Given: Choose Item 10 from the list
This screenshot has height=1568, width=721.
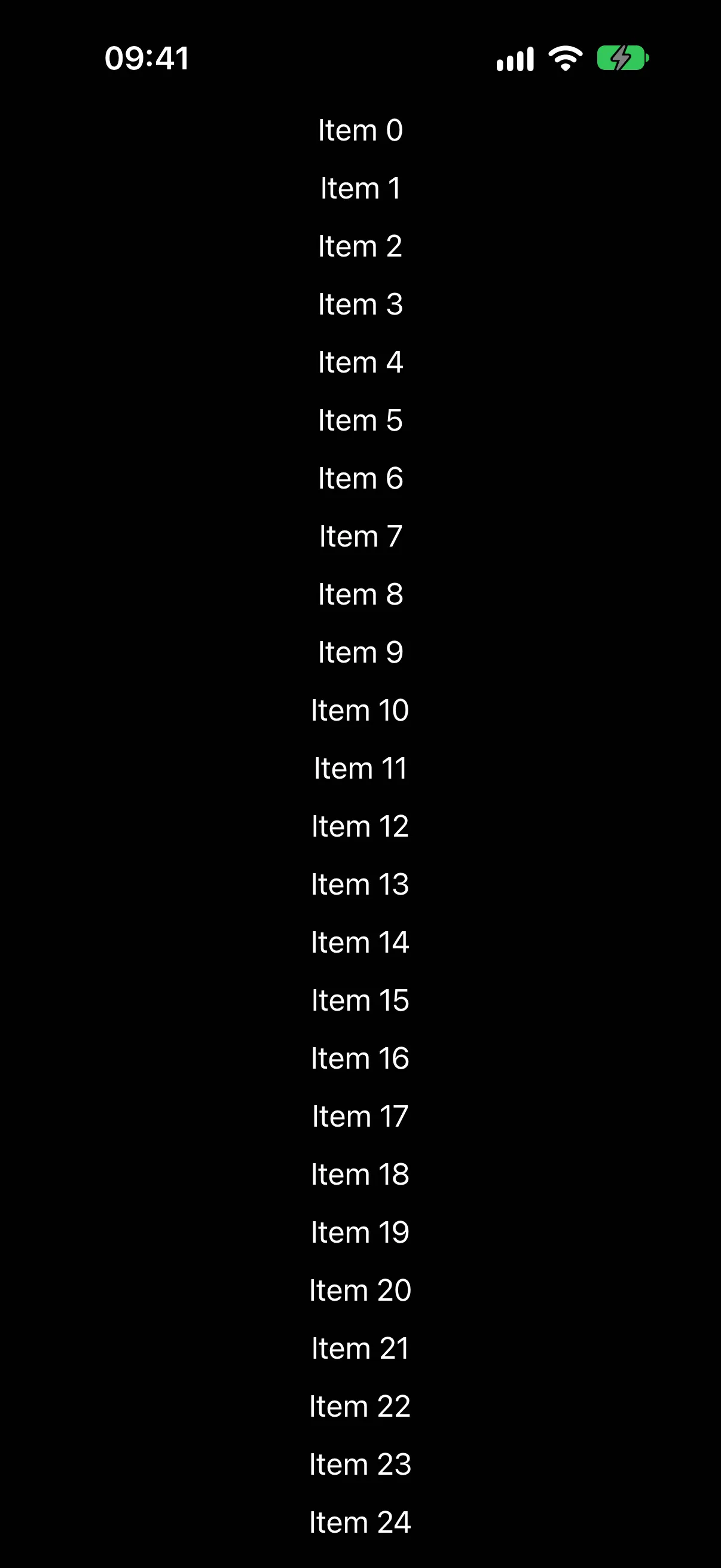Looking at the screenshot, I should tap(360, 710).
